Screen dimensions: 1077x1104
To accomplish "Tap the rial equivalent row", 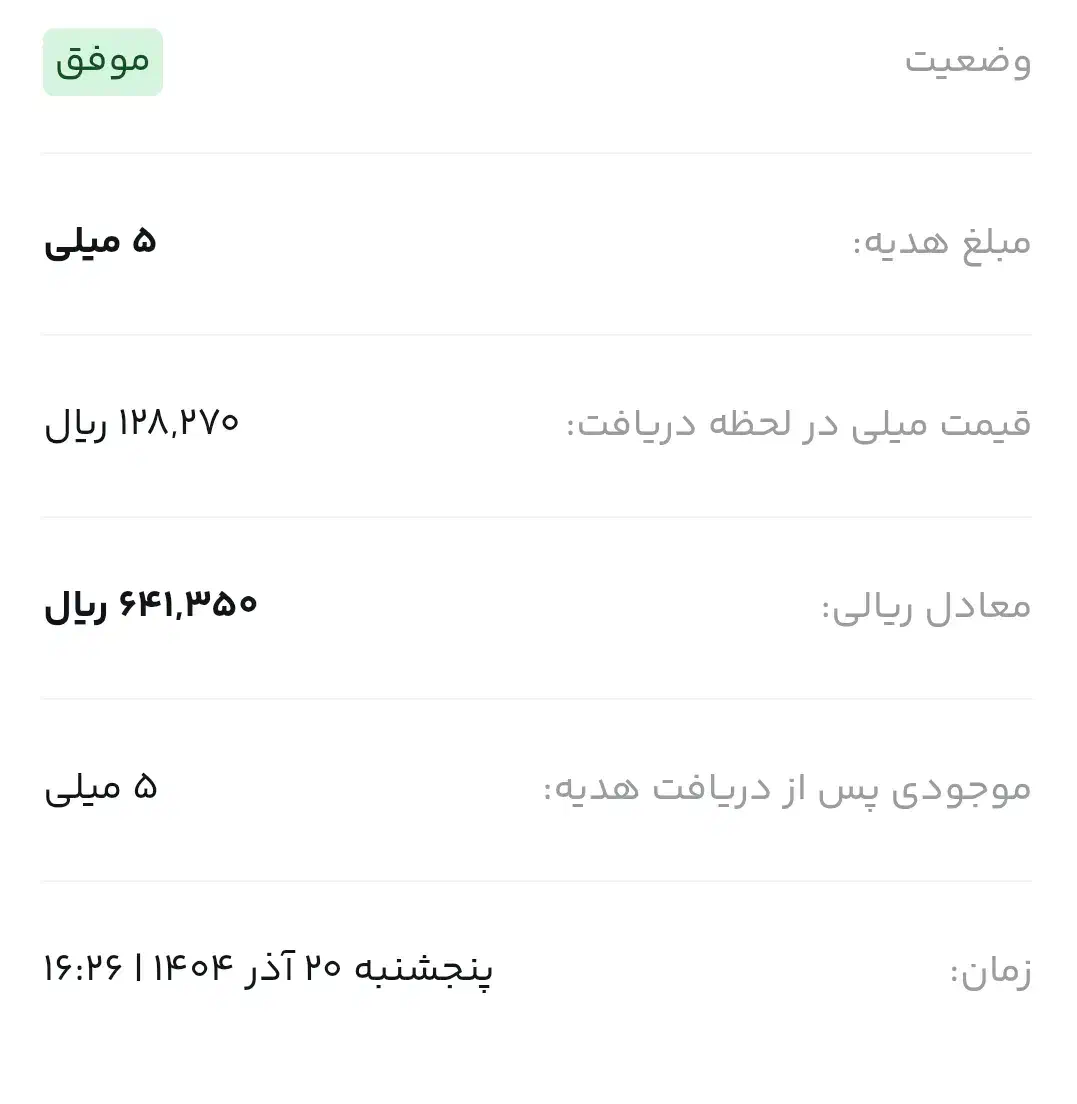I will click(538, 604).
